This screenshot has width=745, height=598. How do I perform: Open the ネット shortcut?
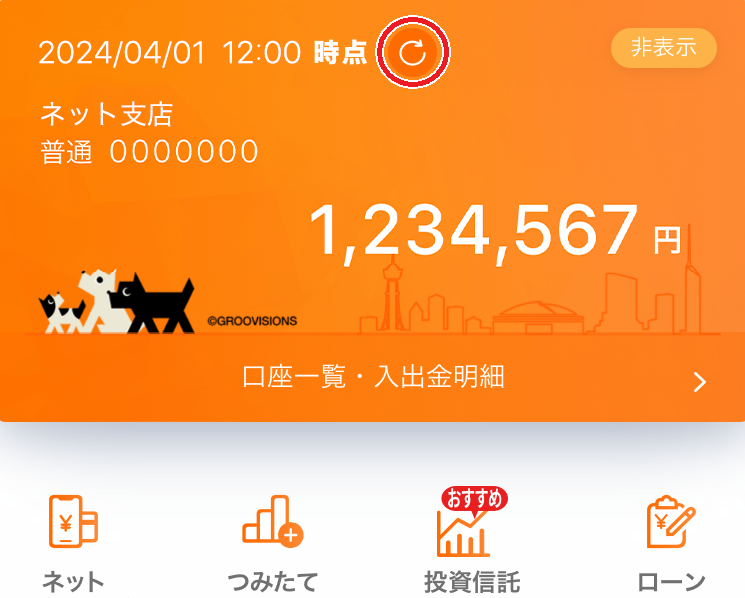point(73,540)
